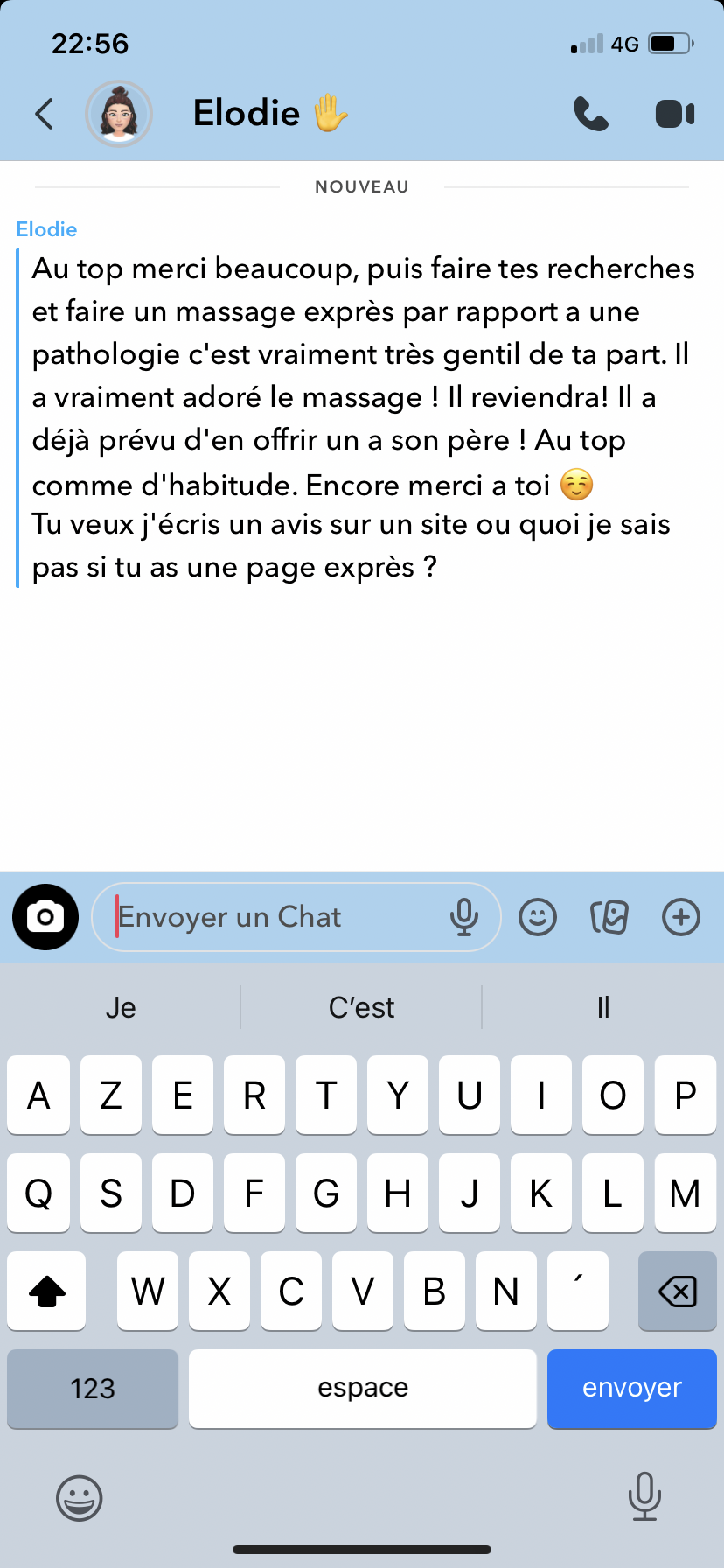Switch keyboard to numbers with the 123 key
The height and width of the screenshot is (1568, 724).
click(92, 1389)
